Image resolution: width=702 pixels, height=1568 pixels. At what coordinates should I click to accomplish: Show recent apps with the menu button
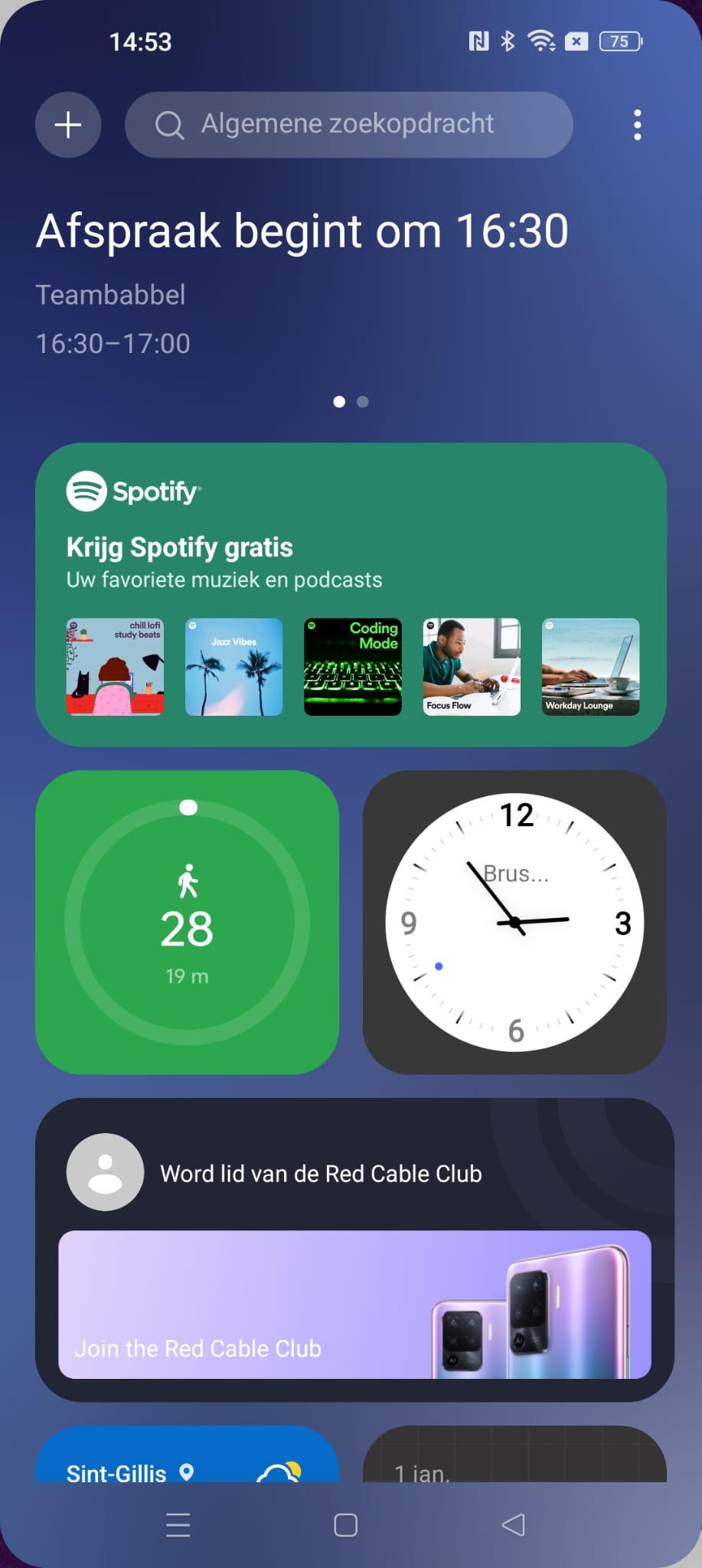point(178,1525)
